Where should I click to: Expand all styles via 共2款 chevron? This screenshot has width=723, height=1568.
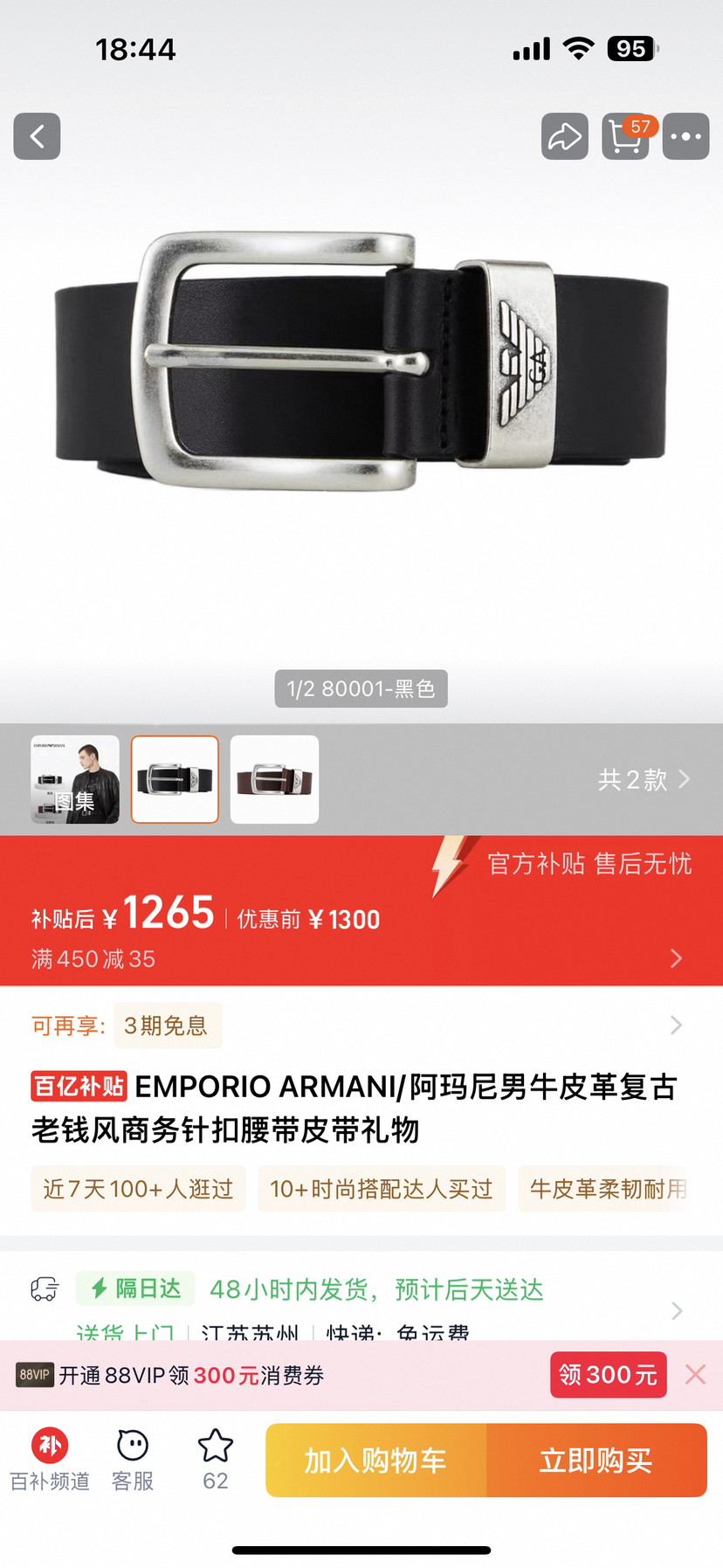click(x=644, y=780)
